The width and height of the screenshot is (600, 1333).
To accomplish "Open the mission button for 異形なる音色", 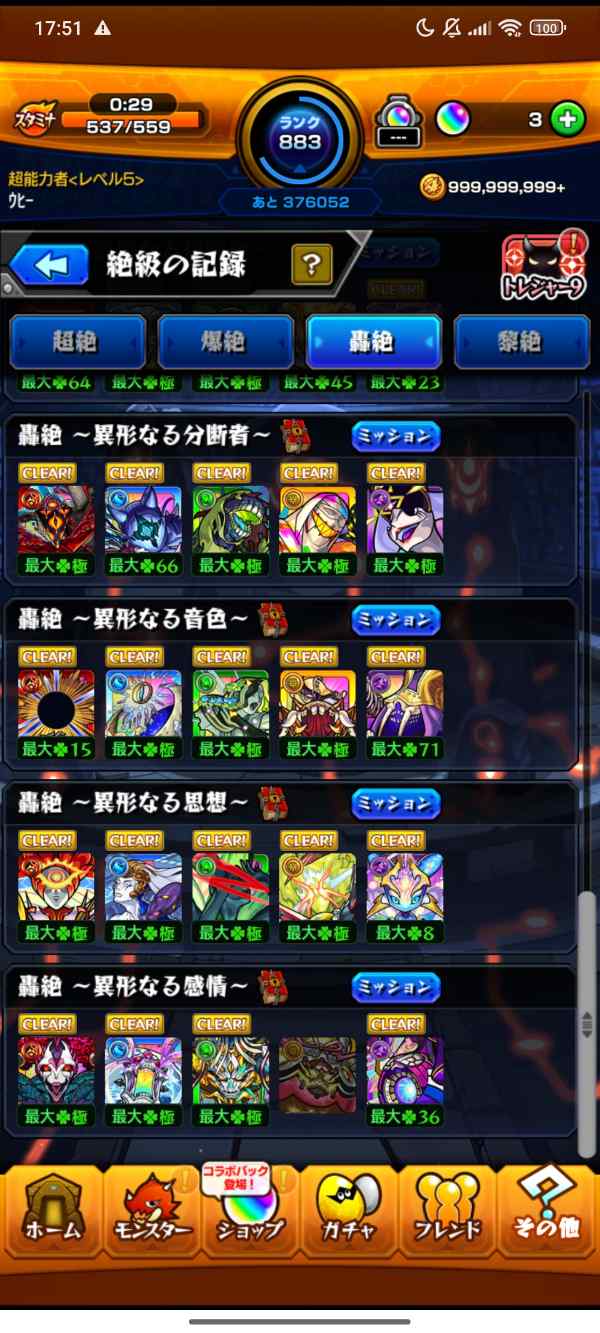I will pyautogui.click(x=396, y=620).
